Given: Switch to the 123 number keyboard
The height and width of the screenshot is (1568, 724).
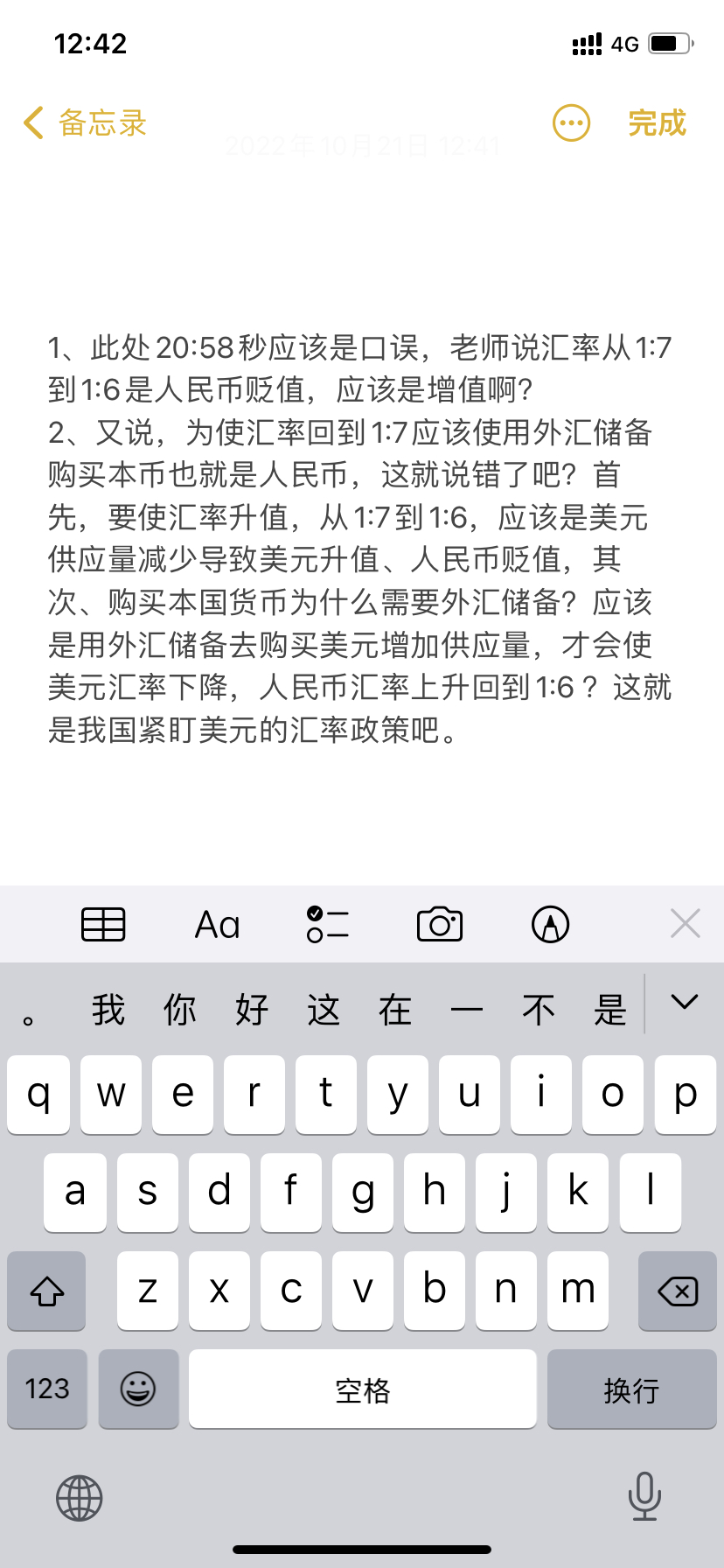Looking at the screenshot, I should tap(47, 1389).
